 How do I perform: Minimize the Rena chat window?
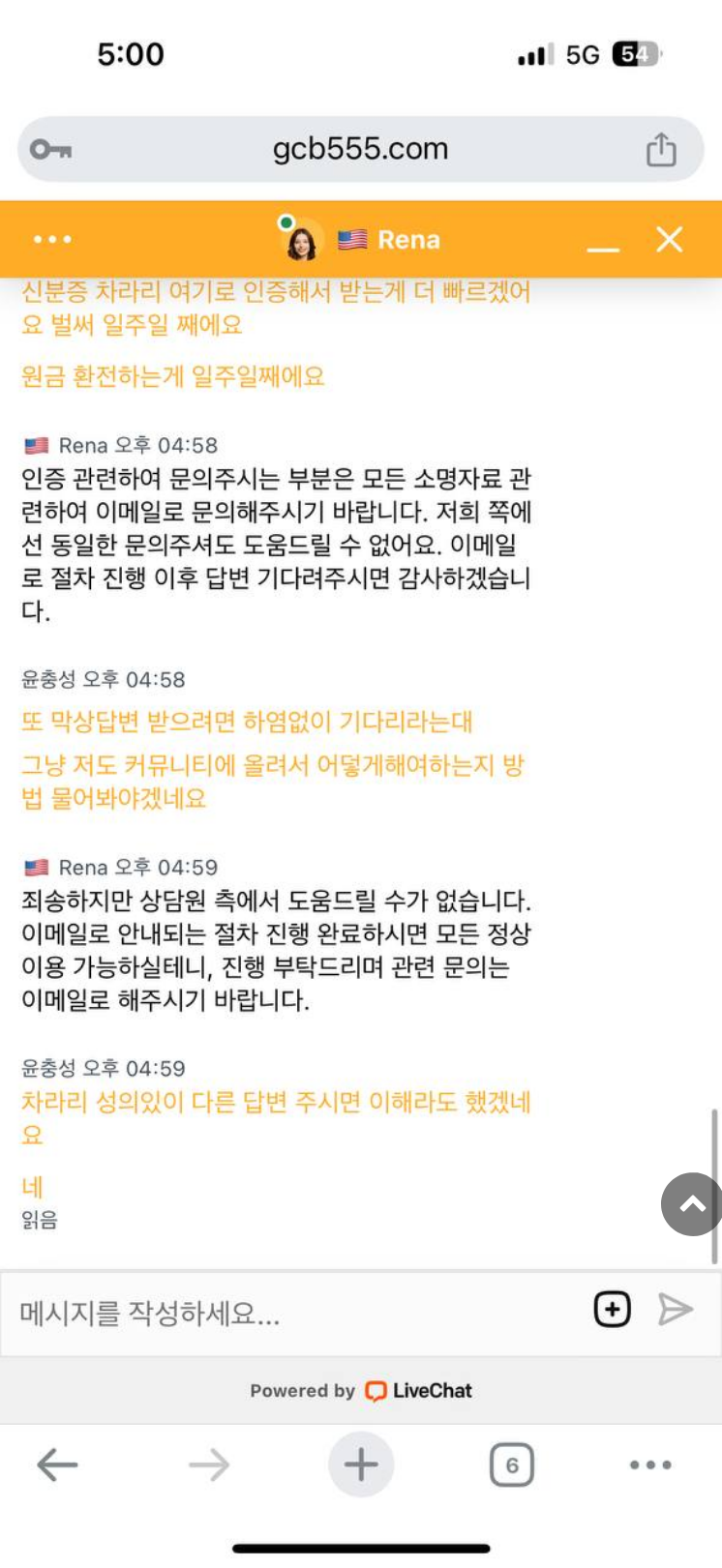click(x=603, y=243)
